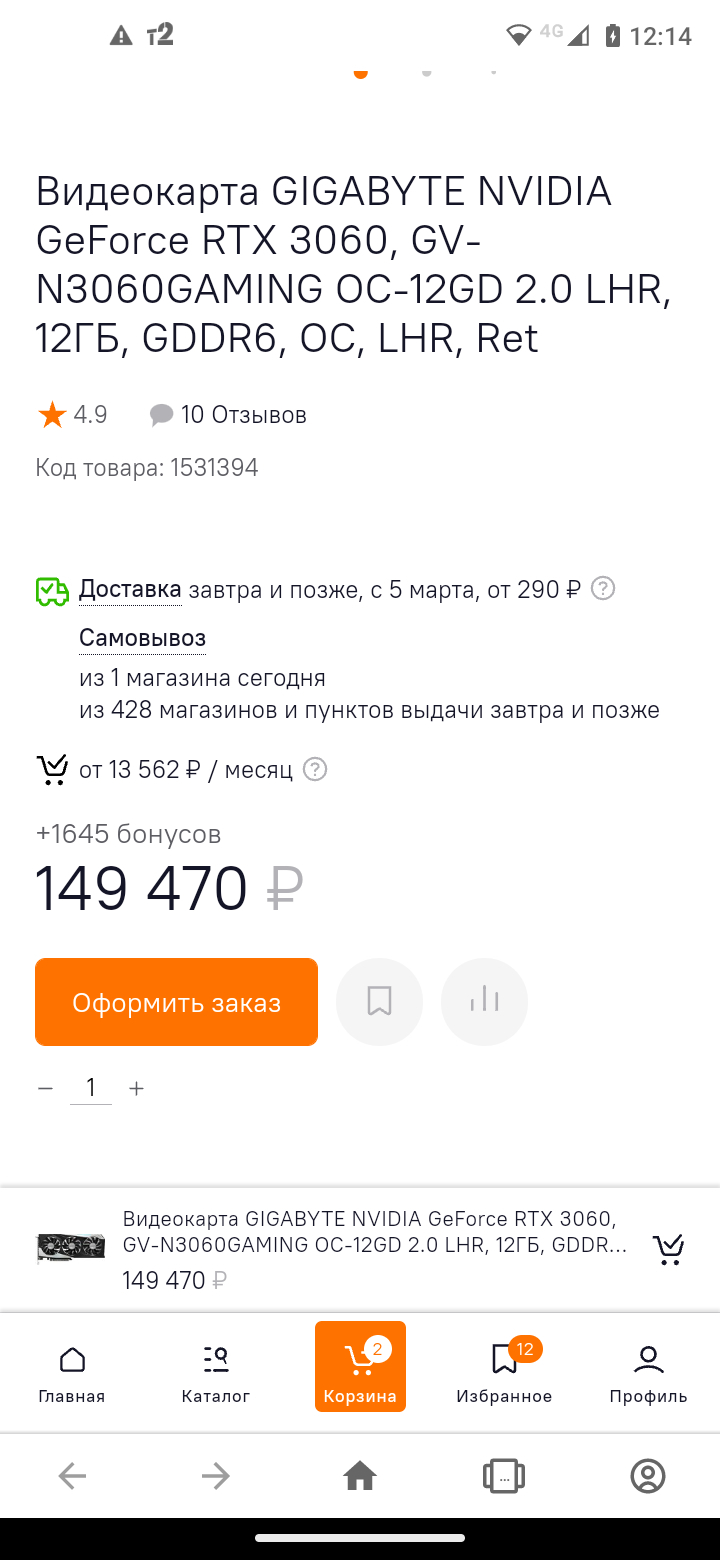Show help for delivery cost
This screenshot has width=720, height=1560.
click(x=603, y=589)
